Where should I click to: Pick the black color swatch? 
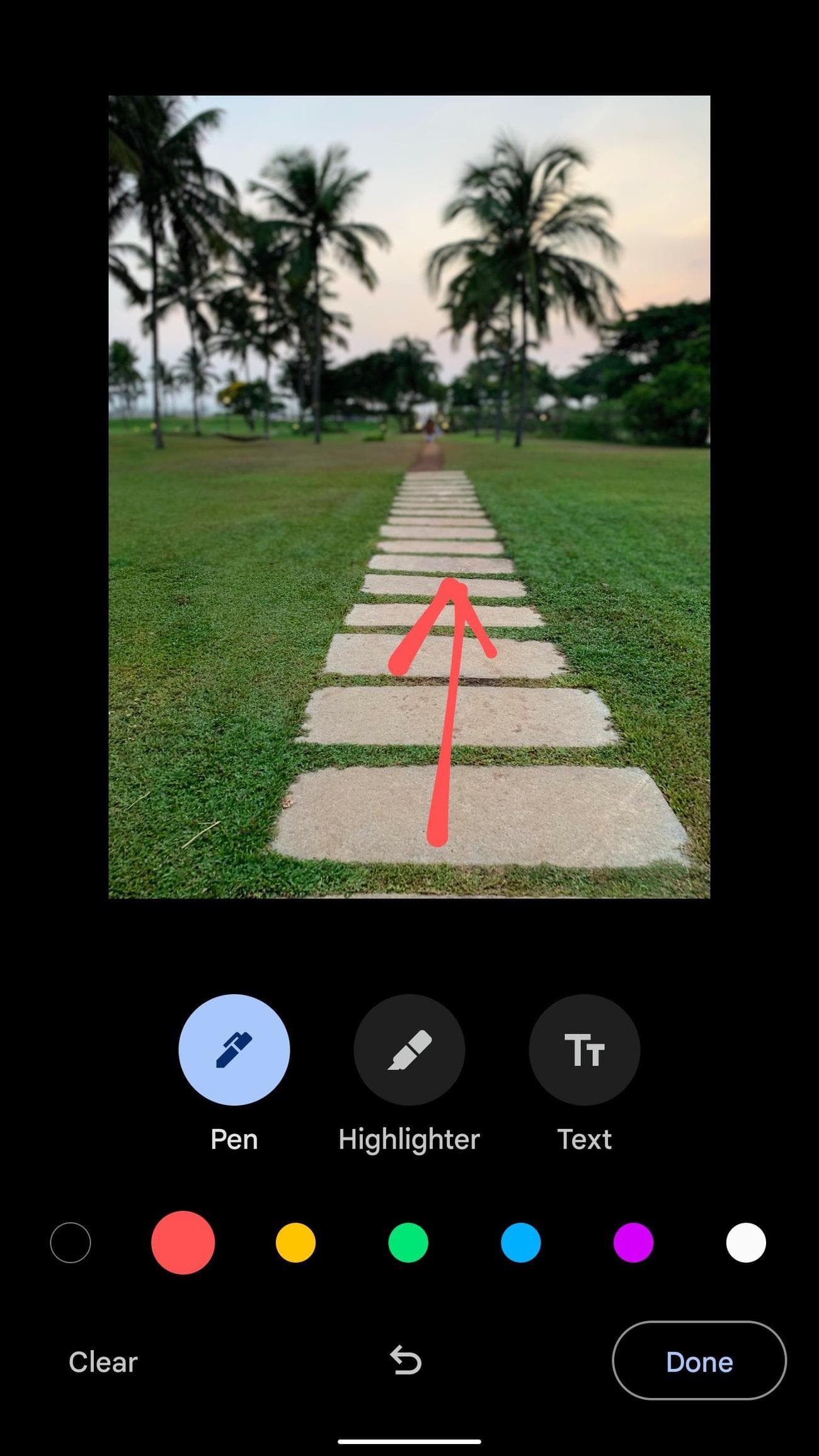click(x=71, y=1242)
